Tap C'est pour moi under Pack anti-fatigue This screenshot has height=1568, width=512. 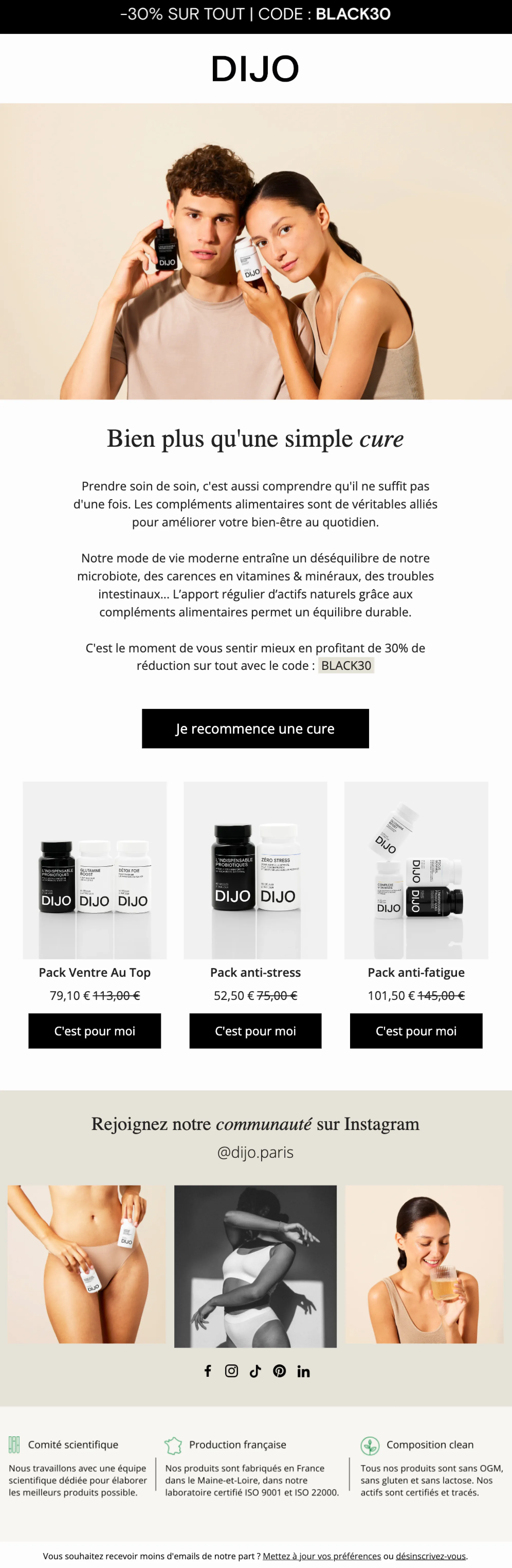click(416, 1031)
